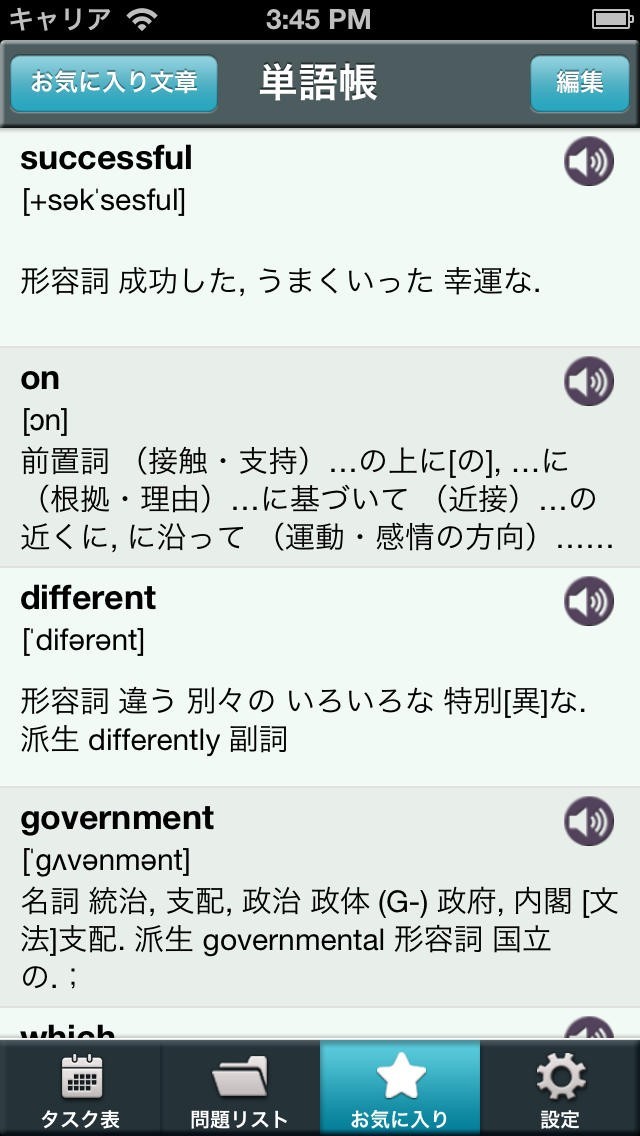640x1136 pixels.
Task: Switch to the タスク表 tab
Action: point(80,1090)
